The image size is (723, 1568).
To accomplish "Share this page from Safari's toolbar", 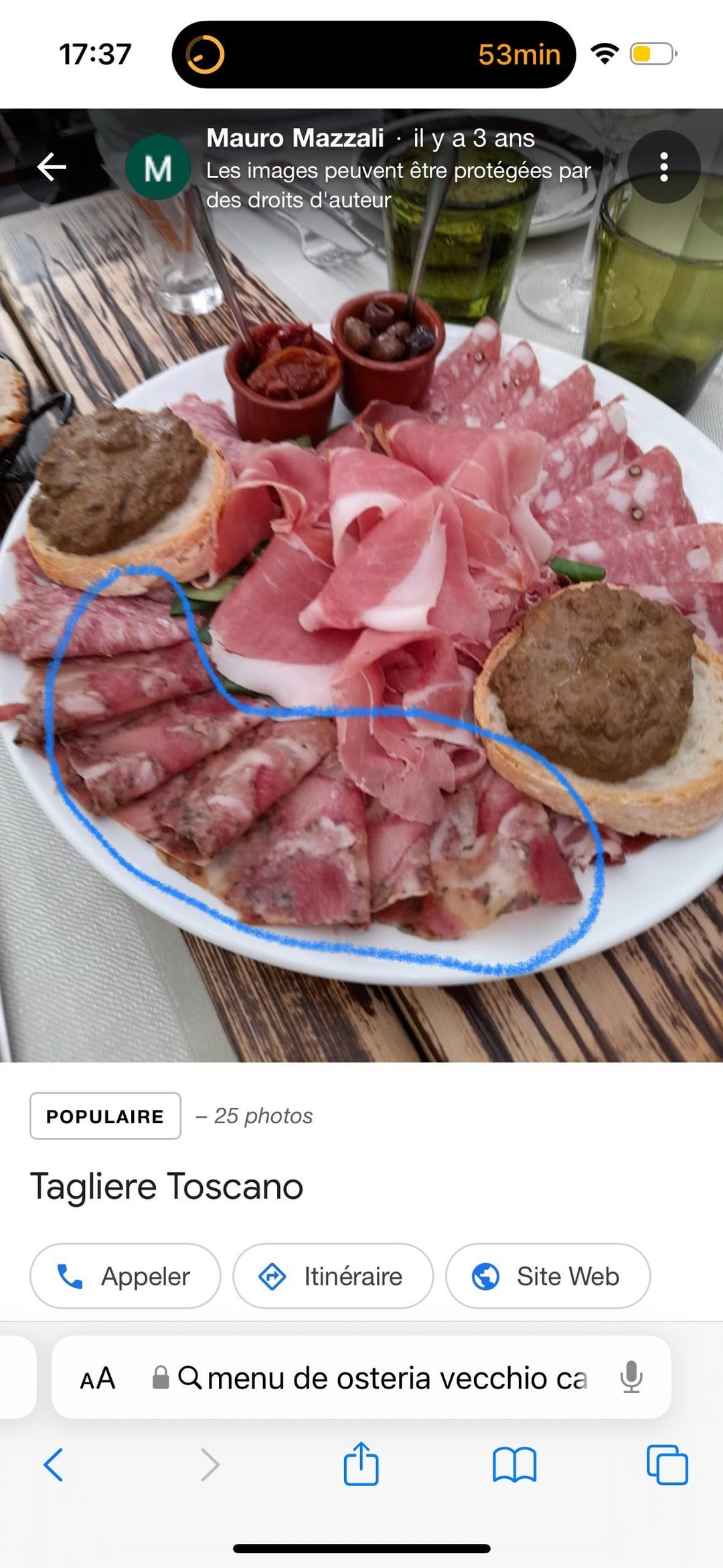I will [361, 1464].
